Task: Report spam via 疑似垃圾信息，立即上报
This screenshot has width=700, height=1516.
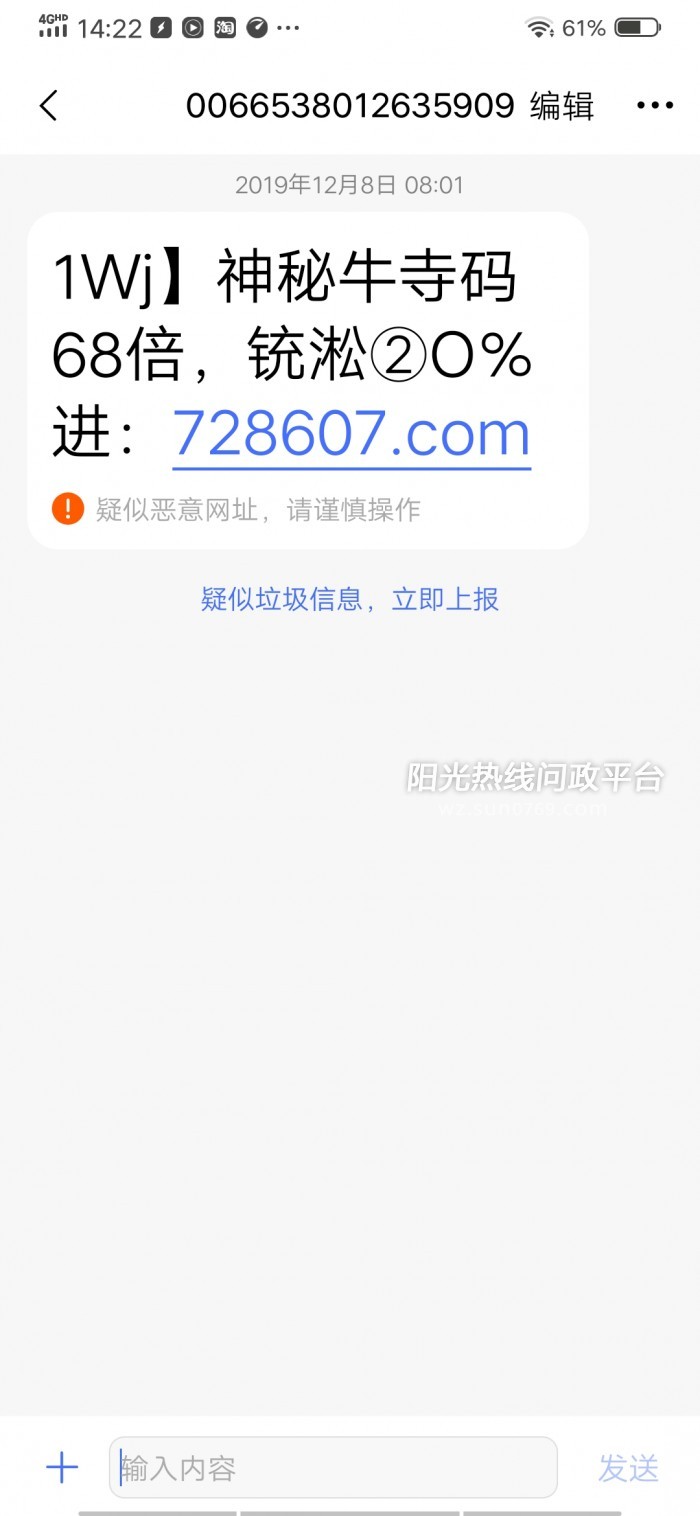Action: pyautogui.click(x=350, y=599)
